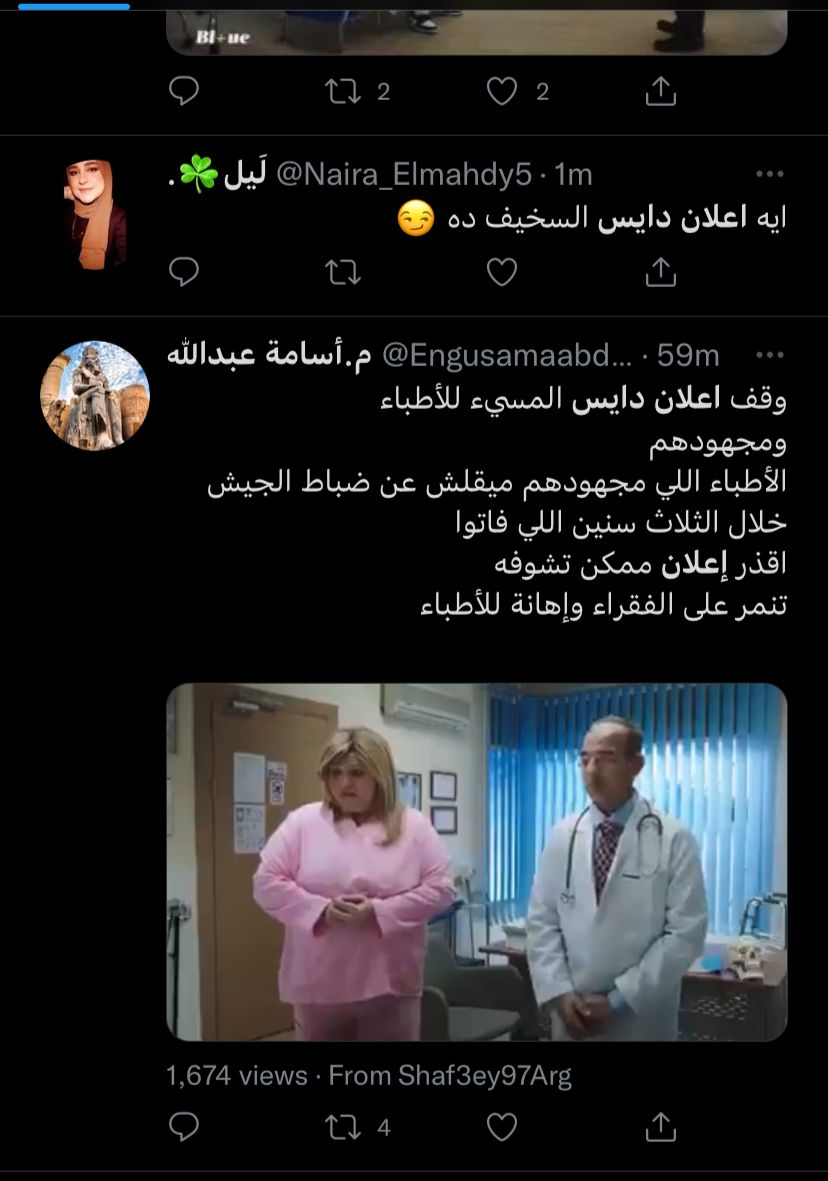Open Naira_Elmahdy5's profile picture
Viewport: 828px width, 1181px height.
(x=96, y=215)
